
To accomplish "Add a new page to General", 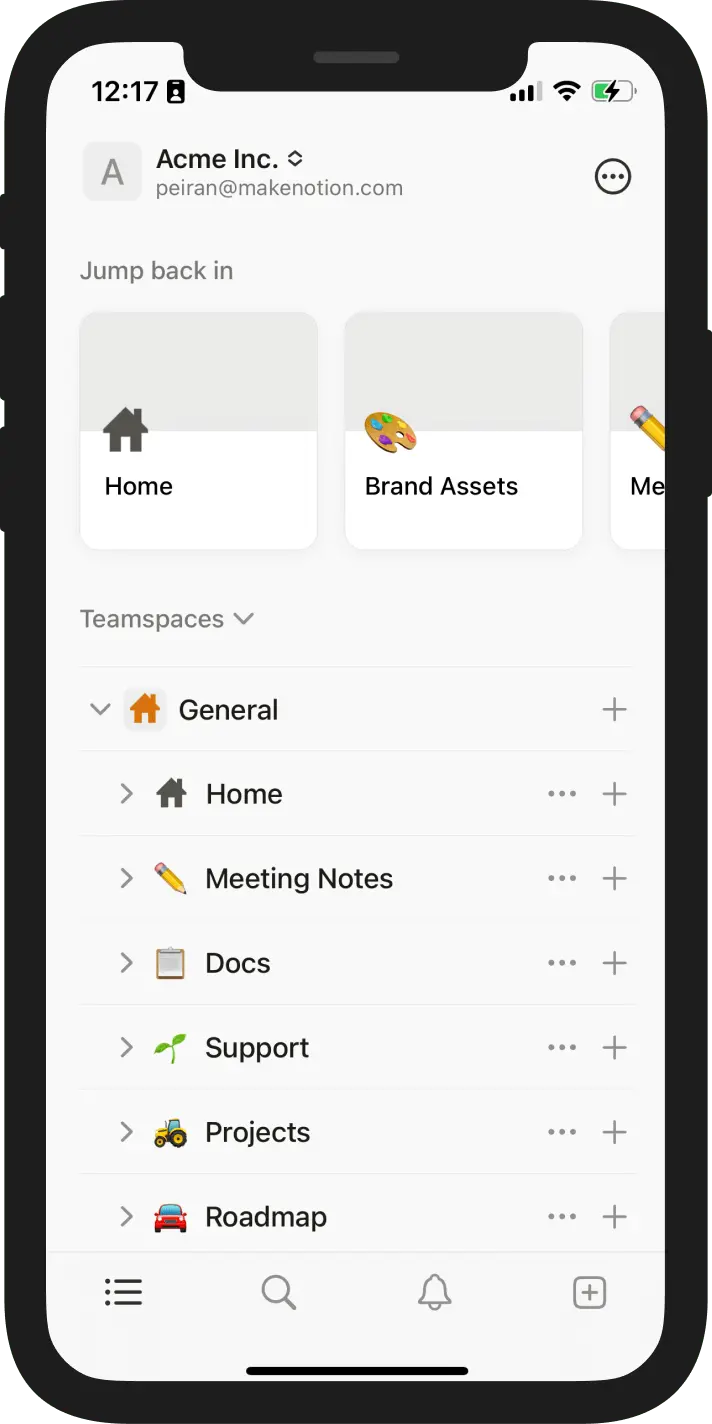I will pyautogui.click(x=614, y=710).
